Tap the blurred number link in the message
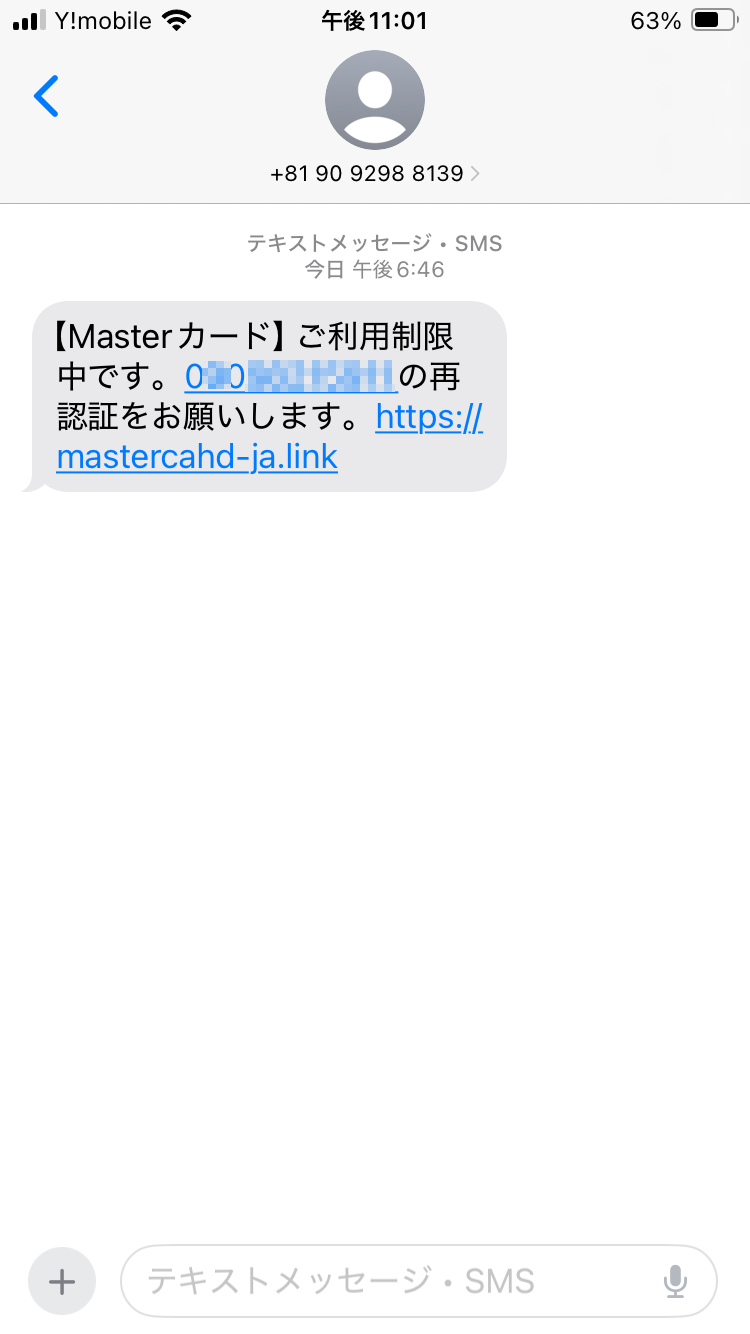Screen dimensions: 750x1334 pyautogui.click(x=291, y=377)
